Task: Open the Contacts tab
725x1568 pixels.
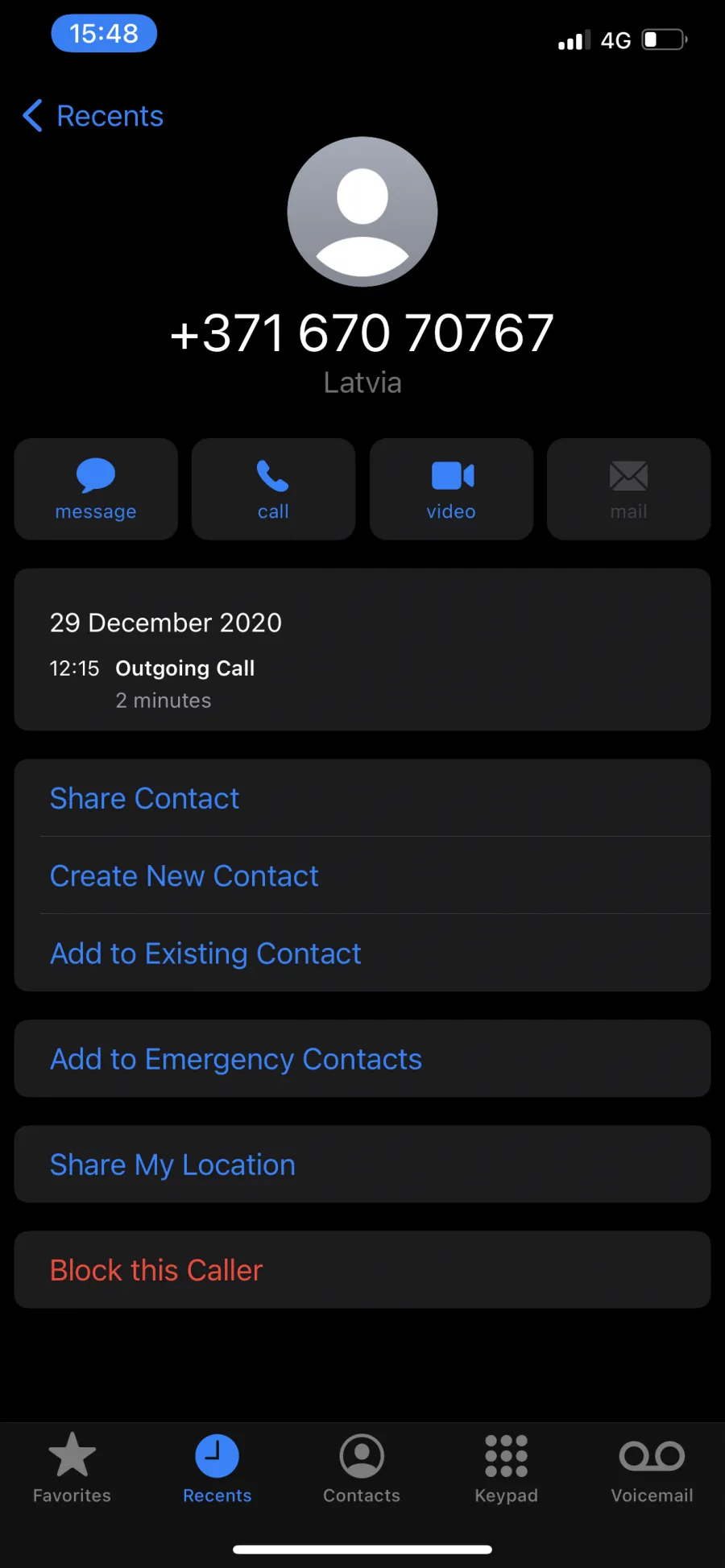Action: [362, 1468]
